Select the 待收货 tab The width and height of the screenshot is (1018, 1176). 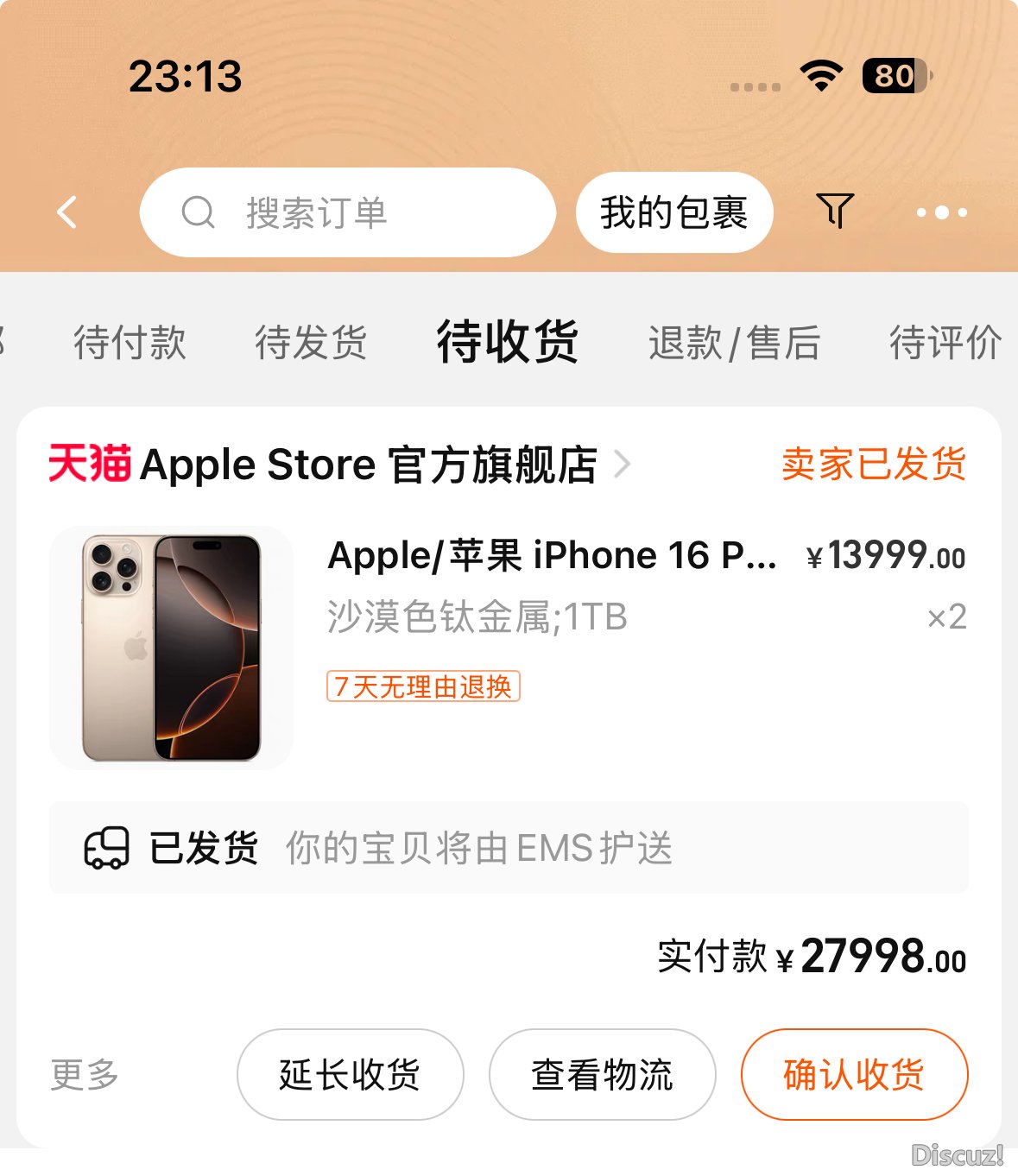click(508, 342)
